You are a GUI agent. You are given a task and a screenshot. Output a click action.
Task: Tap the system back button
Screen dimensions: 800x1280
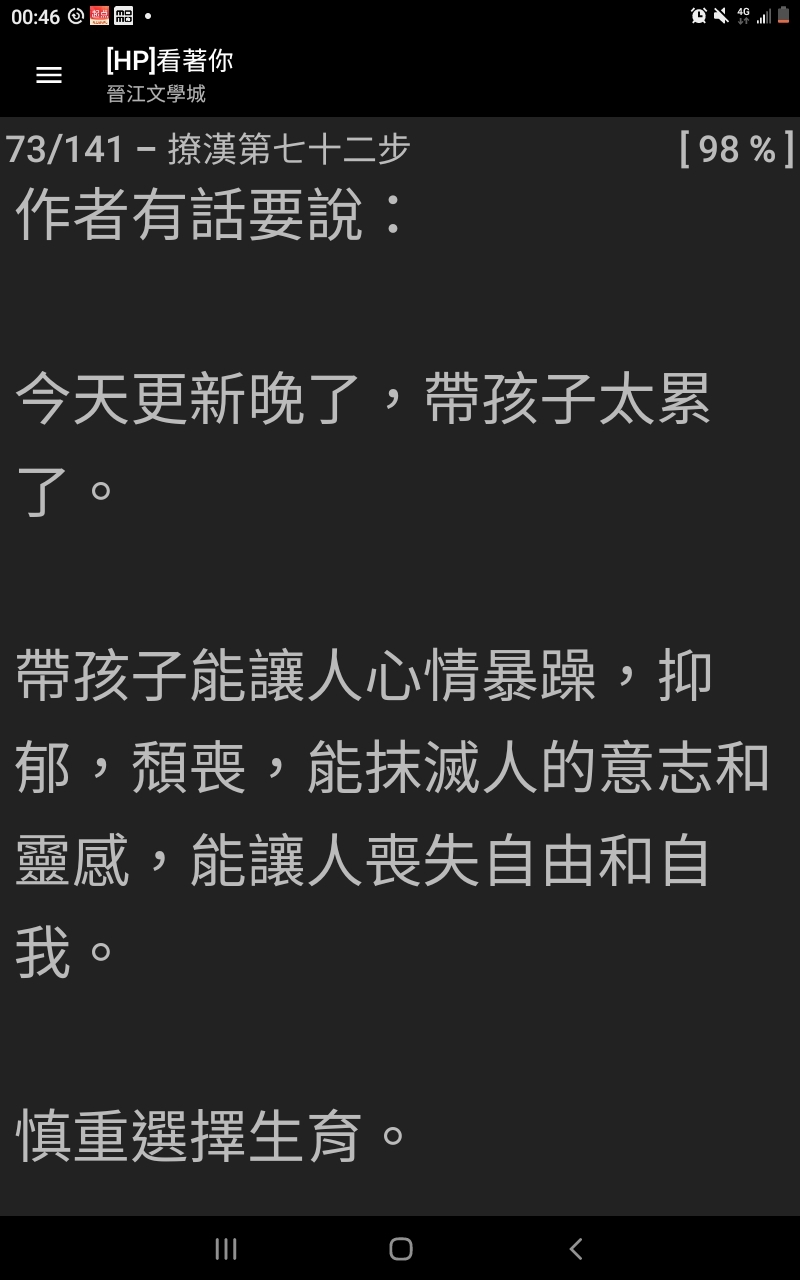[575, 1248]
